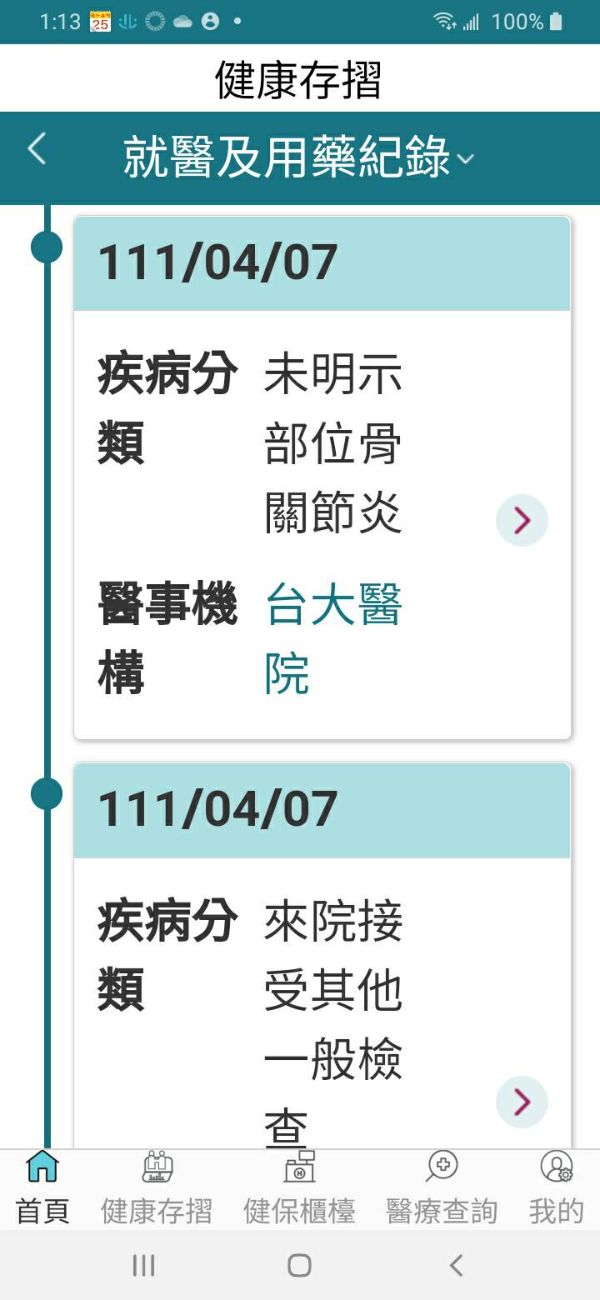
Task: Open the 健保櫃檯 tab
Action: pos(299,1188)
